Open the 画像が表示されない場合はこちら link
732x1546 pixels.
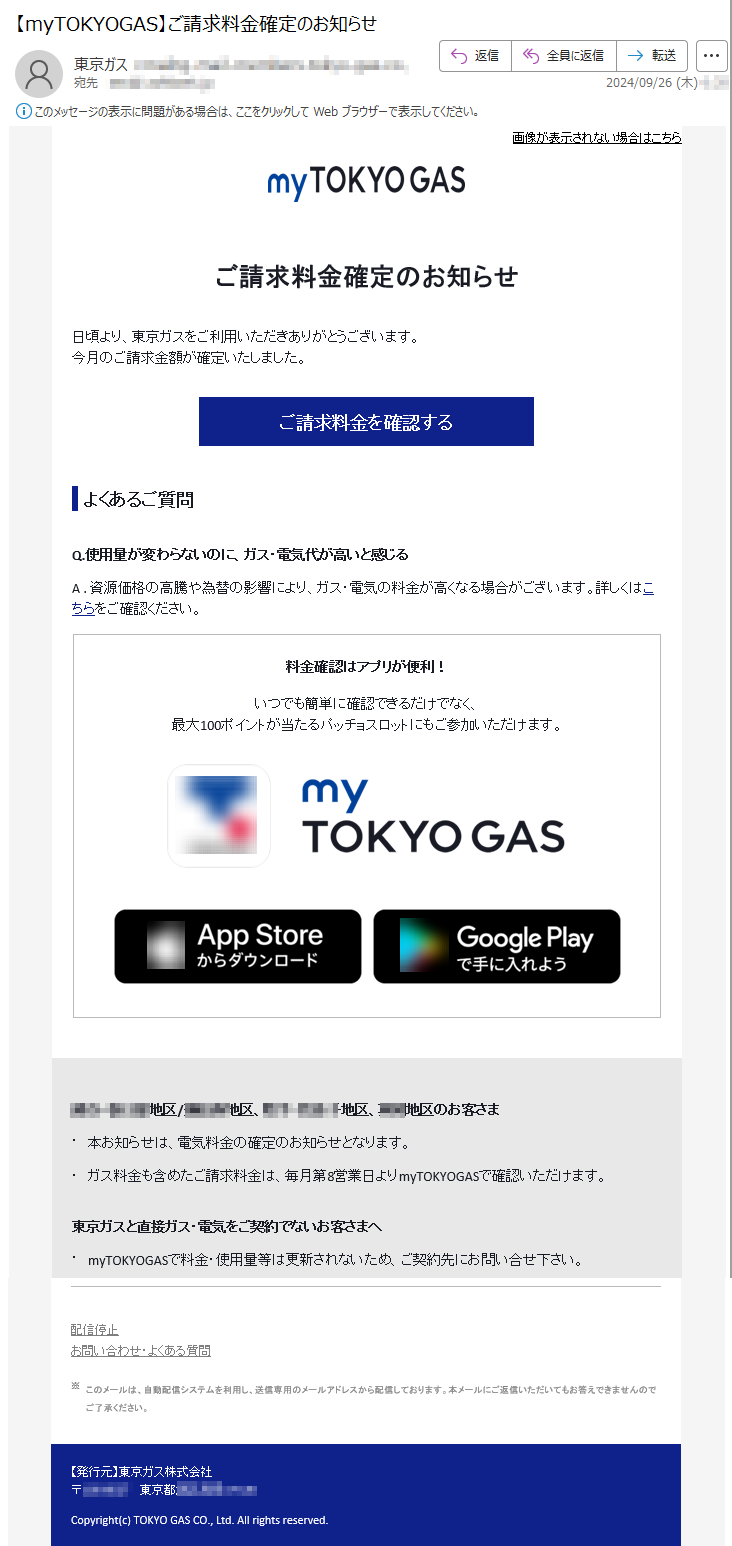(597, 137)
